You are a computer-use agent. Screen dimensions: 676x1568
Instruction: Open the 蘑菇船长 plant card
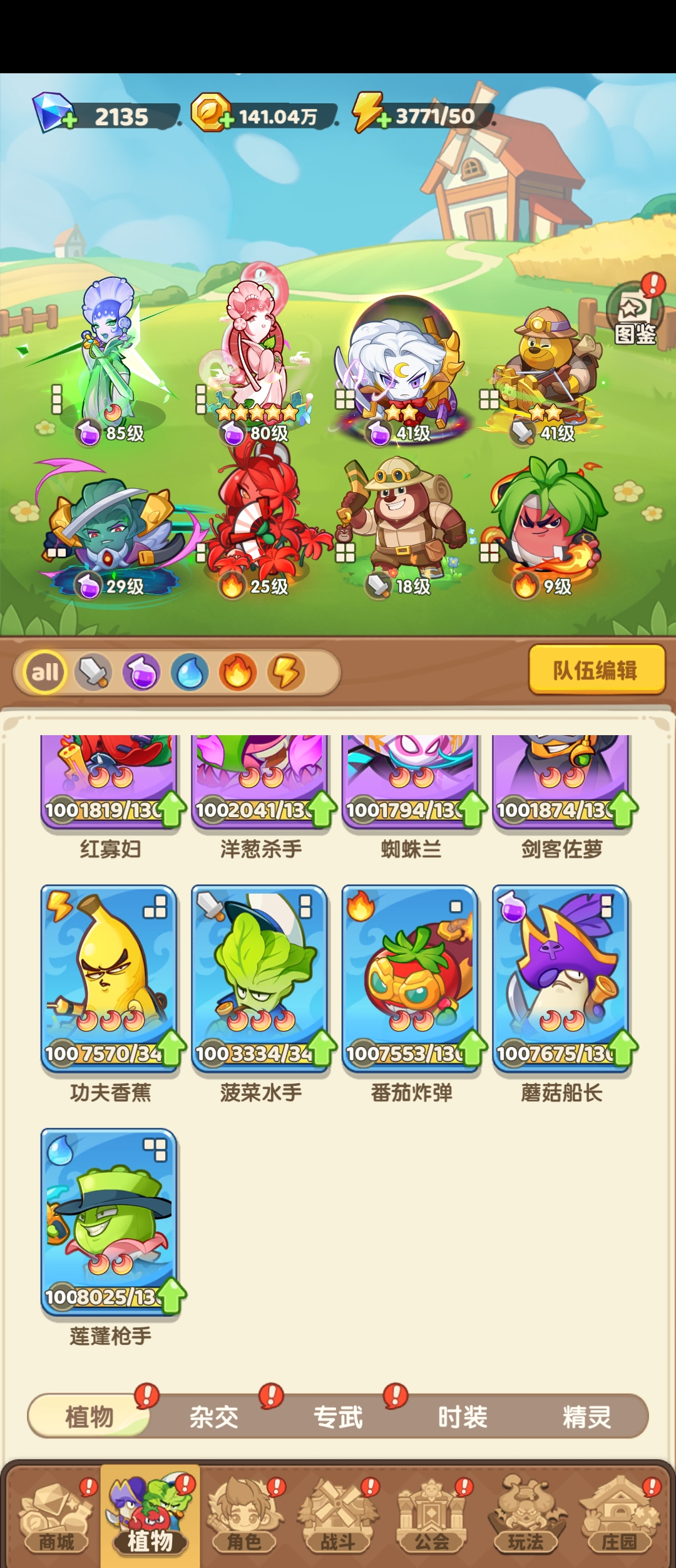pyautogui.click(x=561, y=978)
